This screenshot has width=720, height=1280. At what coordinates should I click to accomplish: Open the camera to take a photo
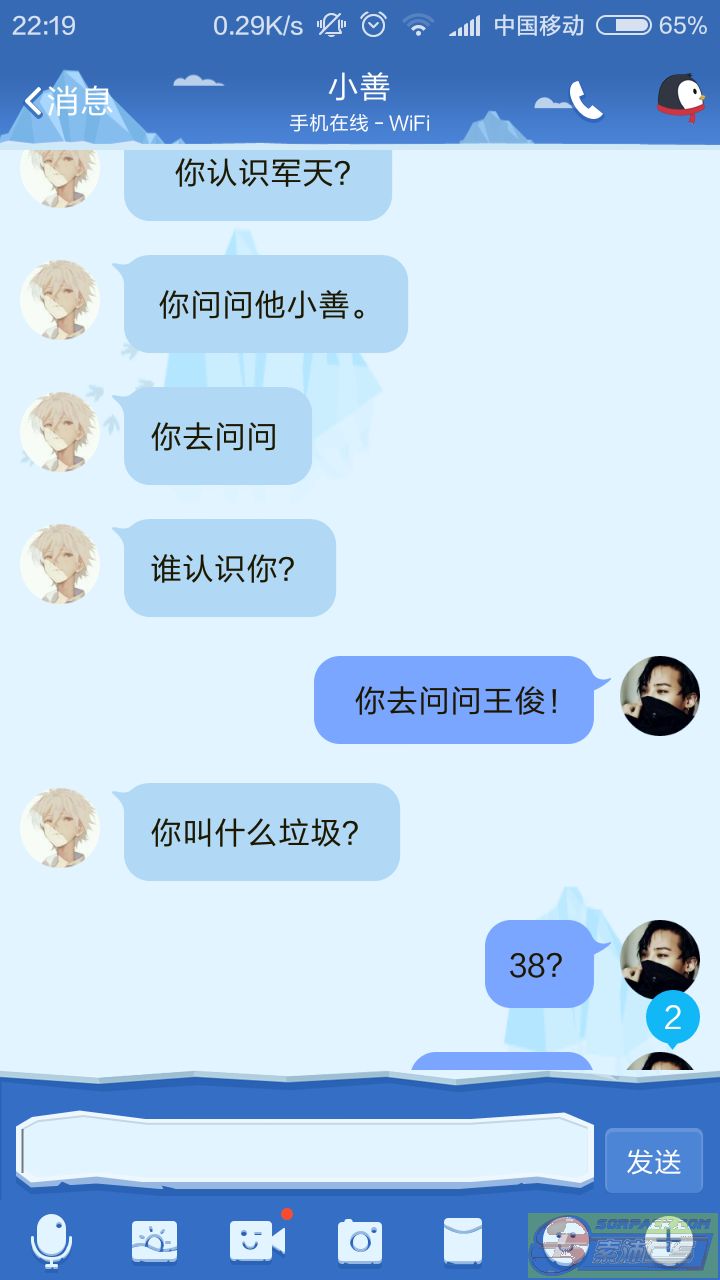(360, 1242)
